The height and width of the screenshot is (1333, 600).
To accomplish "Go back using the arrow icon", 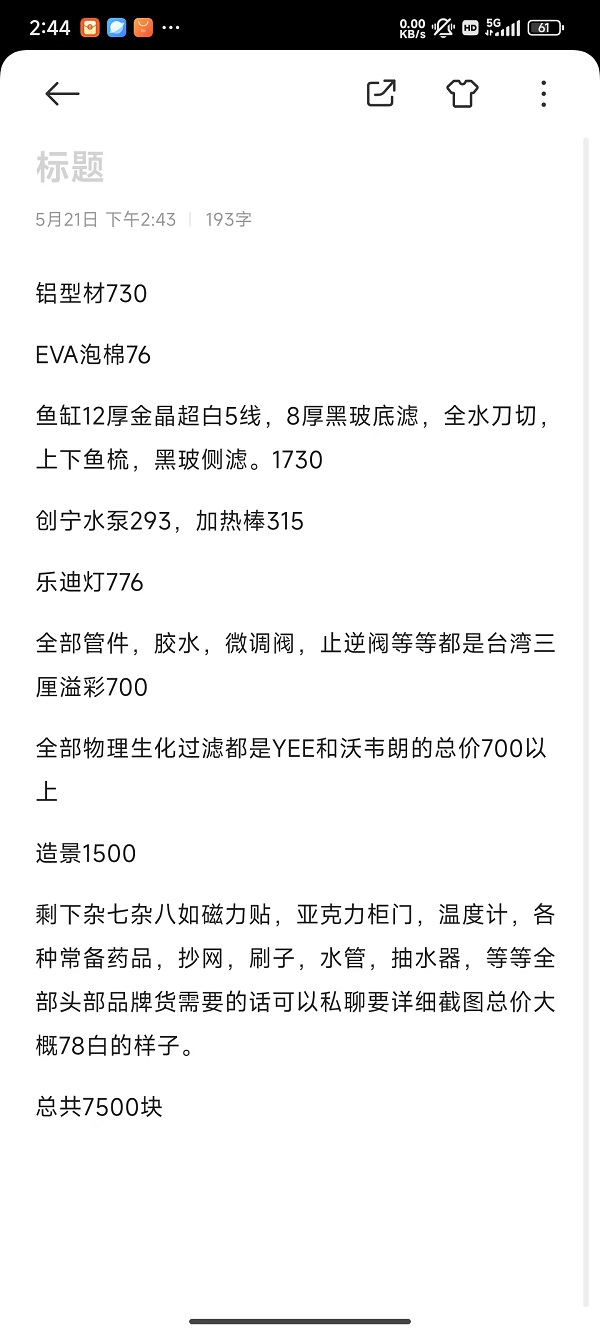I will [x=62, y=94].
